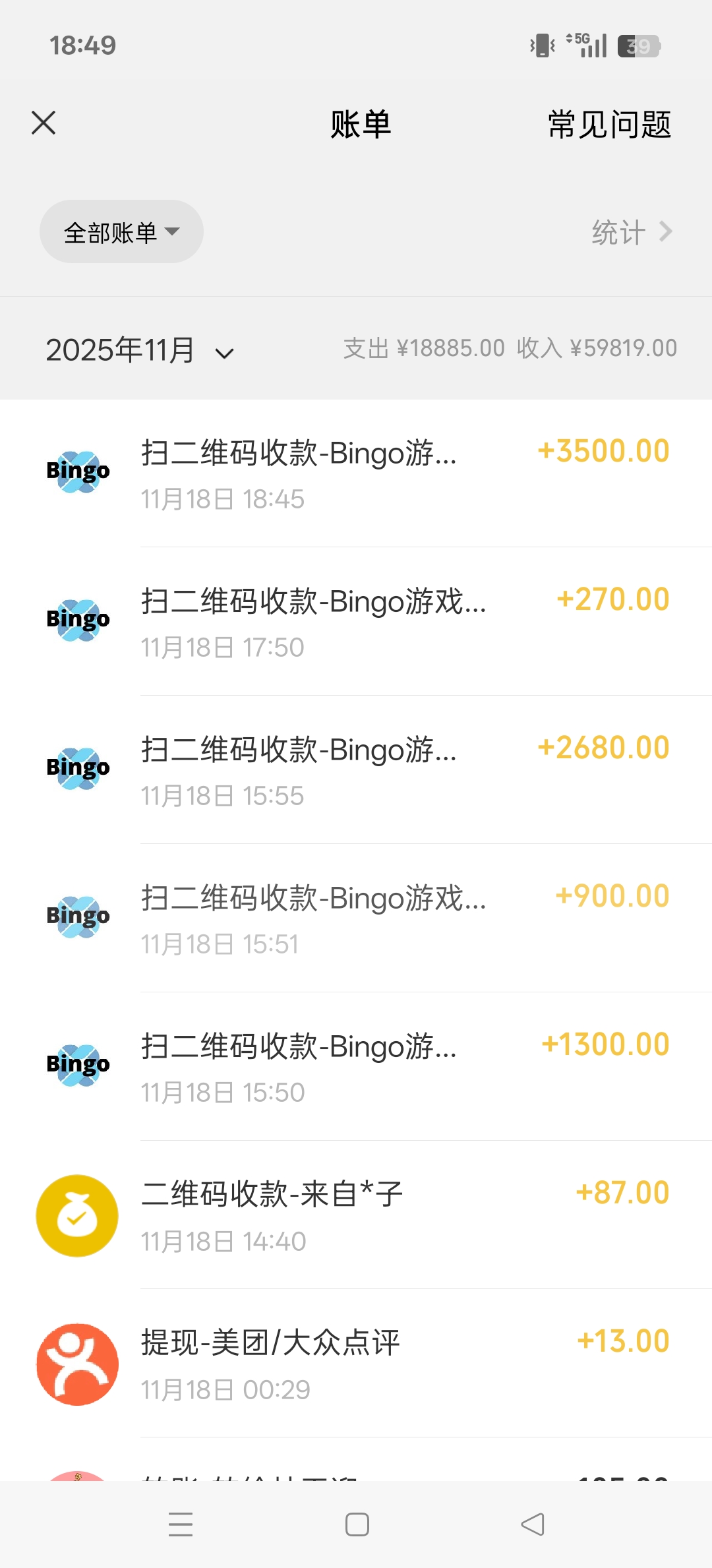Tap the system home button
Viewport: 712px width, 1568px height.
[x=357, y=1524]
